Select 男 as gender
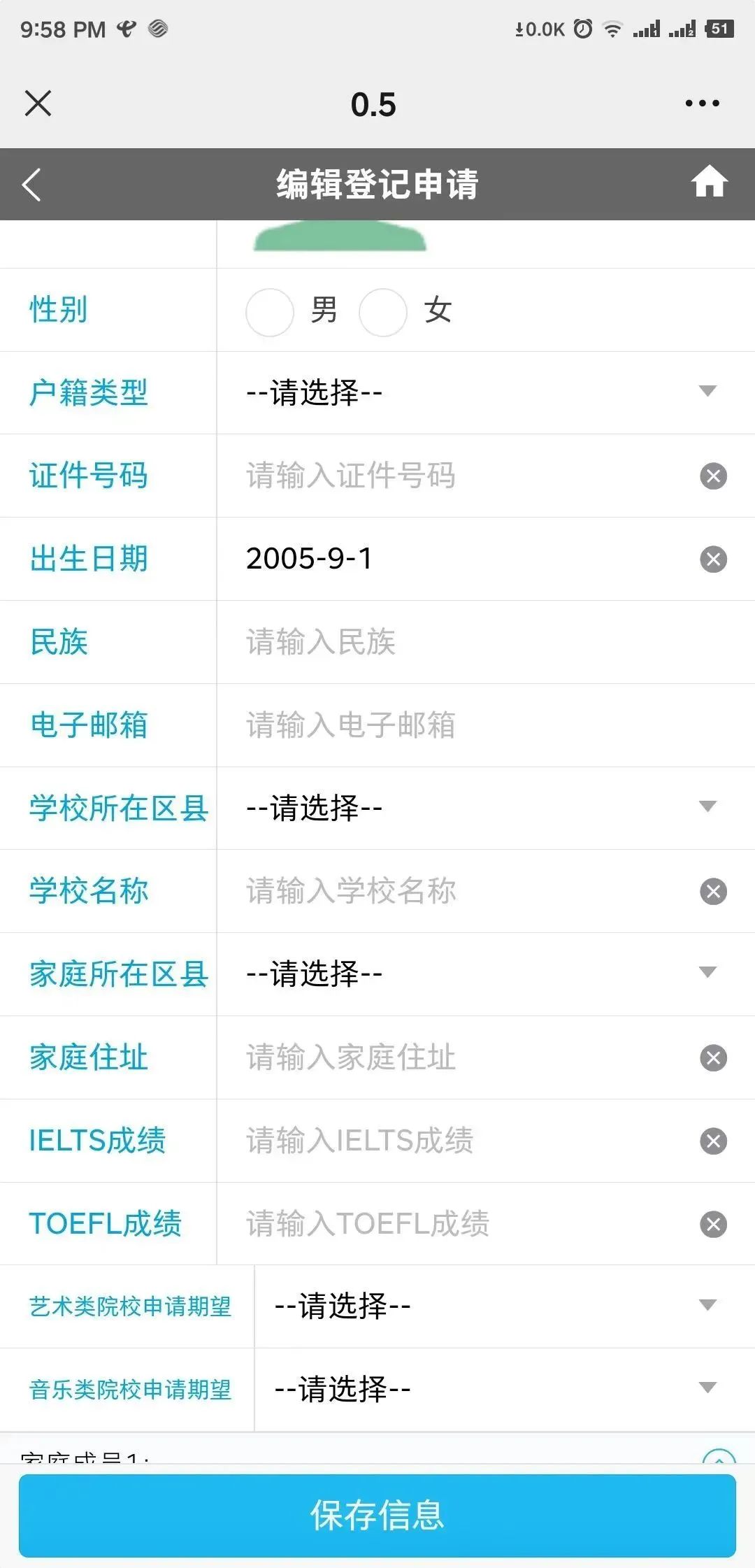Image resolution: width=755 pixels, height=1568 pixels. pyautogui.click(x=270, y=312)
